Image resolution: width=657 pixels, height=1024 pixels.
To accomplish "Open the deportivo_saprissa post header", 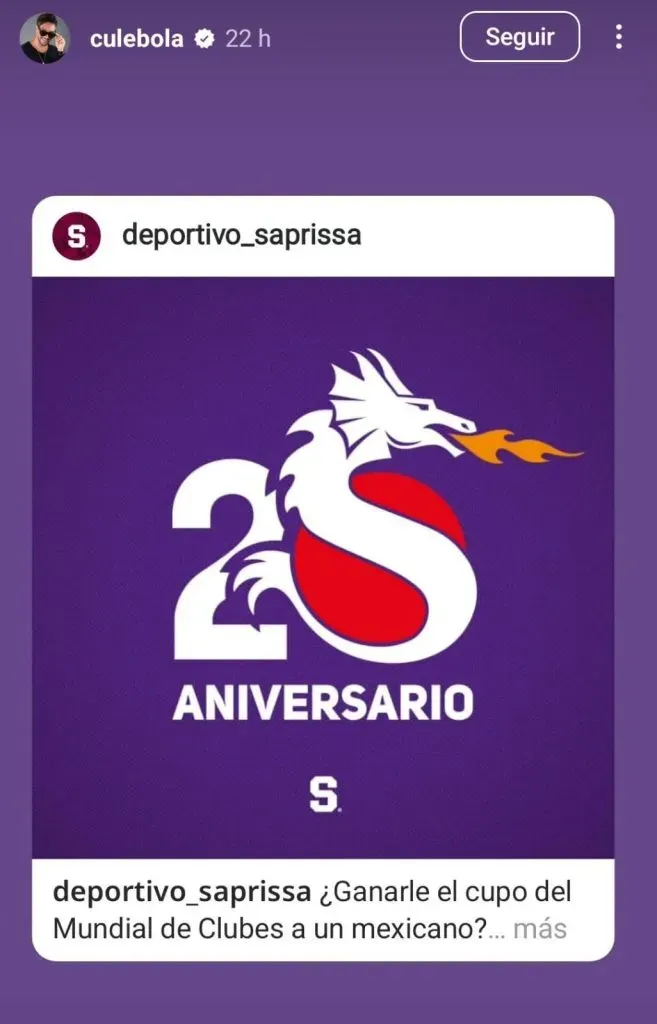I will (x=240, y=236).
